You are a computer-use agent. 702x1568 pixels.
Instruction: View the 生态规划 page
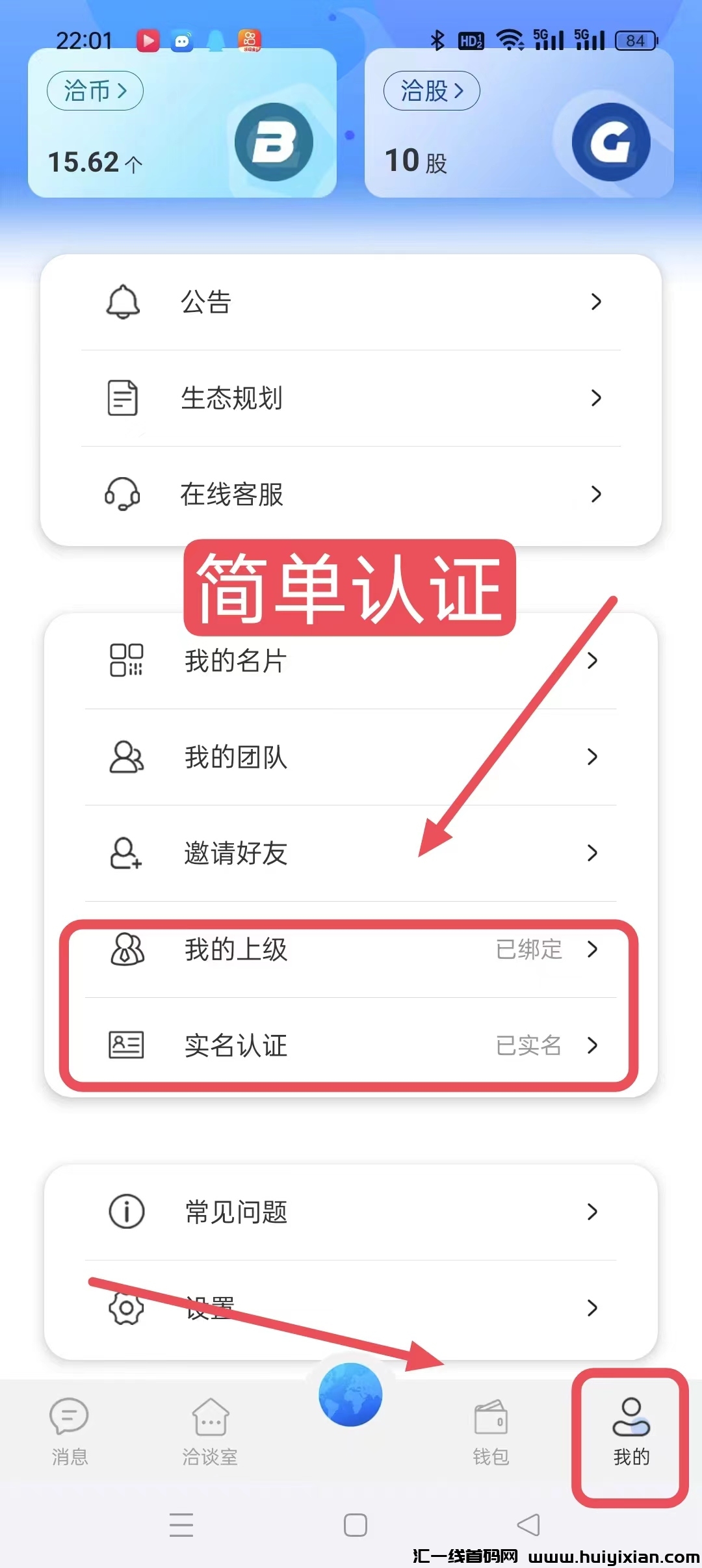[351, 398]
